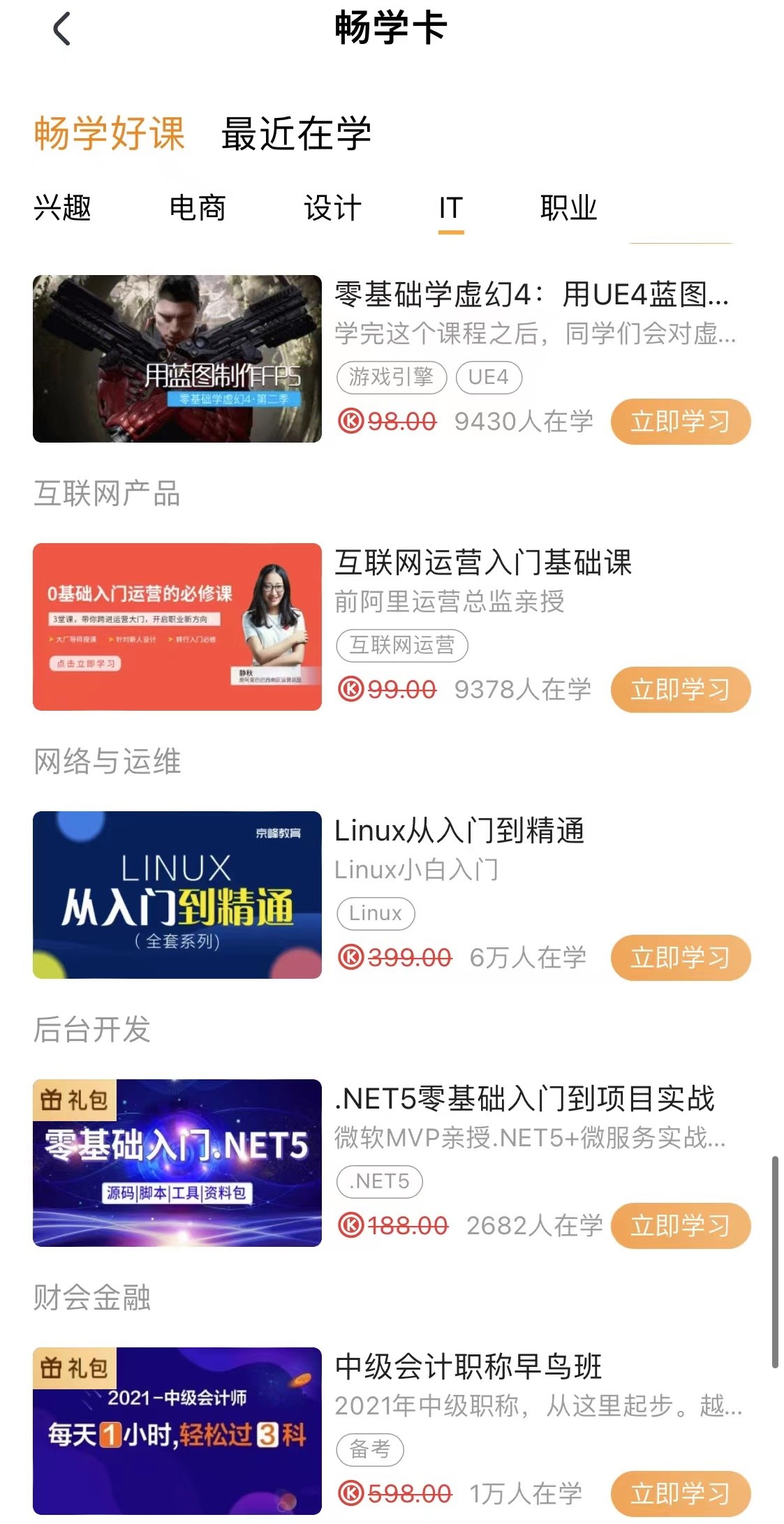
Task: Open the 0基础入门运营 course cover
Action: pos(177,627)
